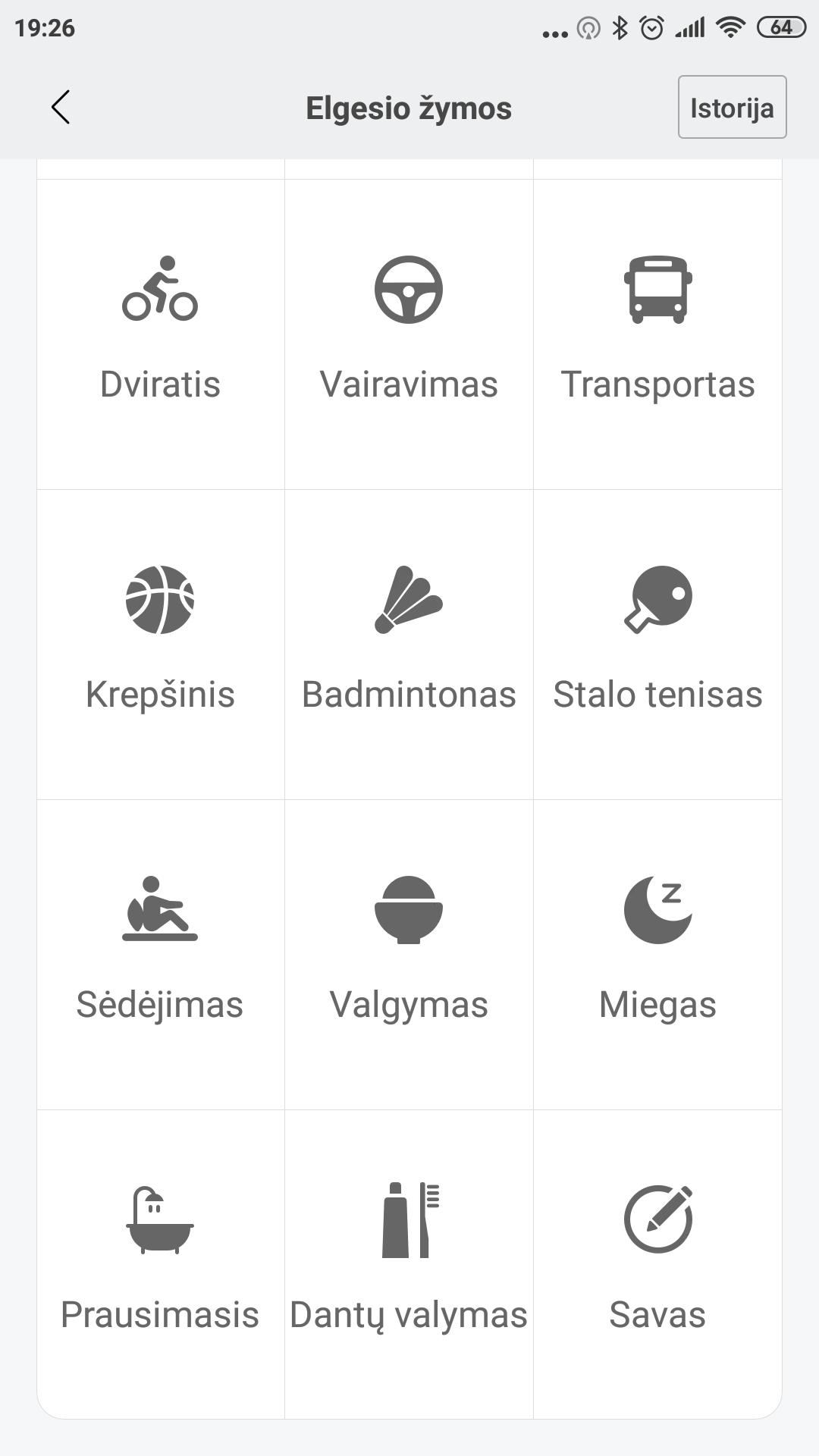Pick the Transportas bus tag

point(657,334)
